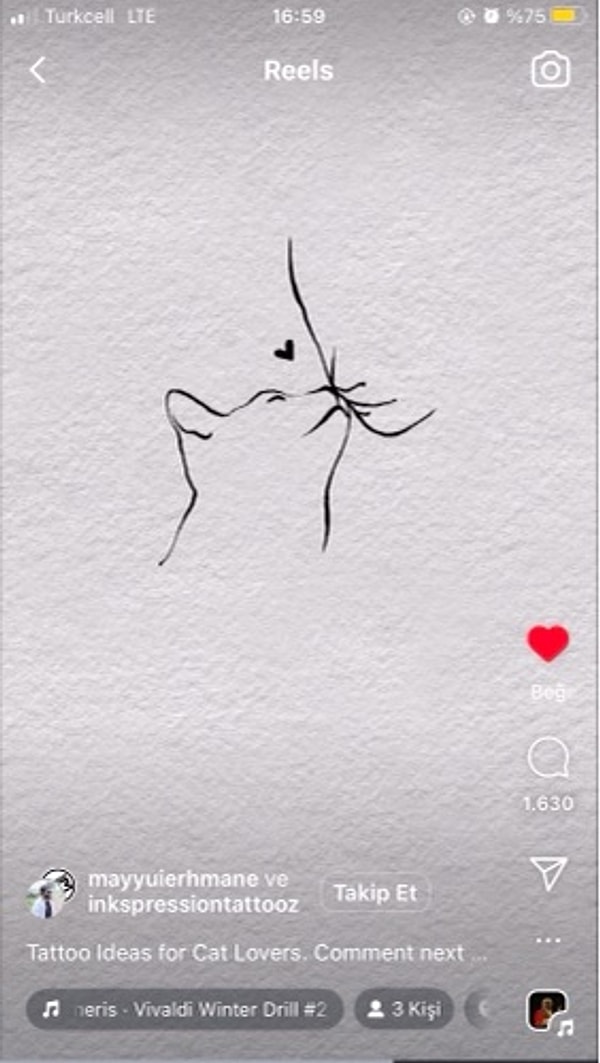Share this reel with the paper plane icon
This screenshot has width=600, height=1063.
pos(549,873)
